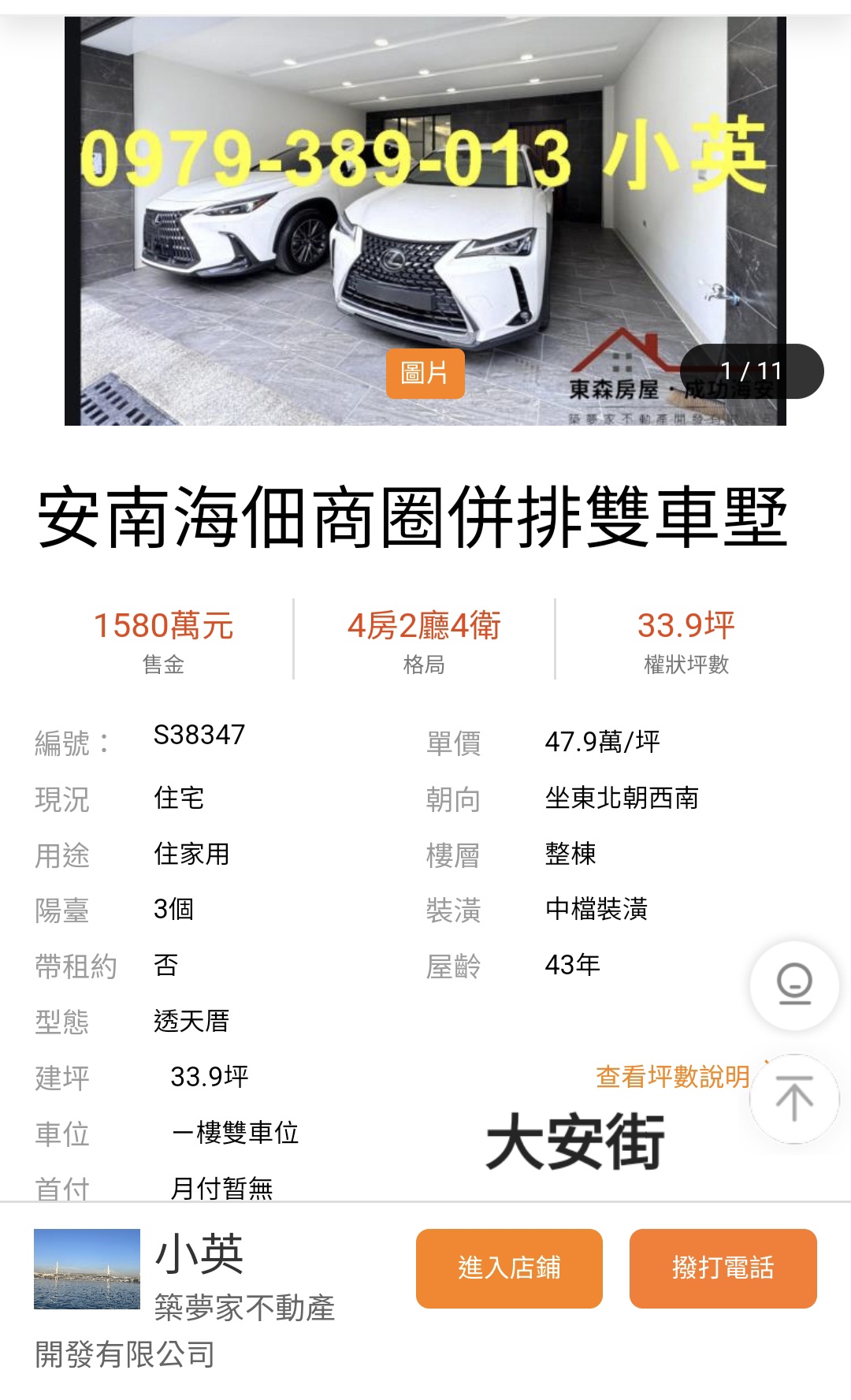Open 查看坪數說明 link
This screenshot has height=1400, width=851.
tap(673, 1077)
